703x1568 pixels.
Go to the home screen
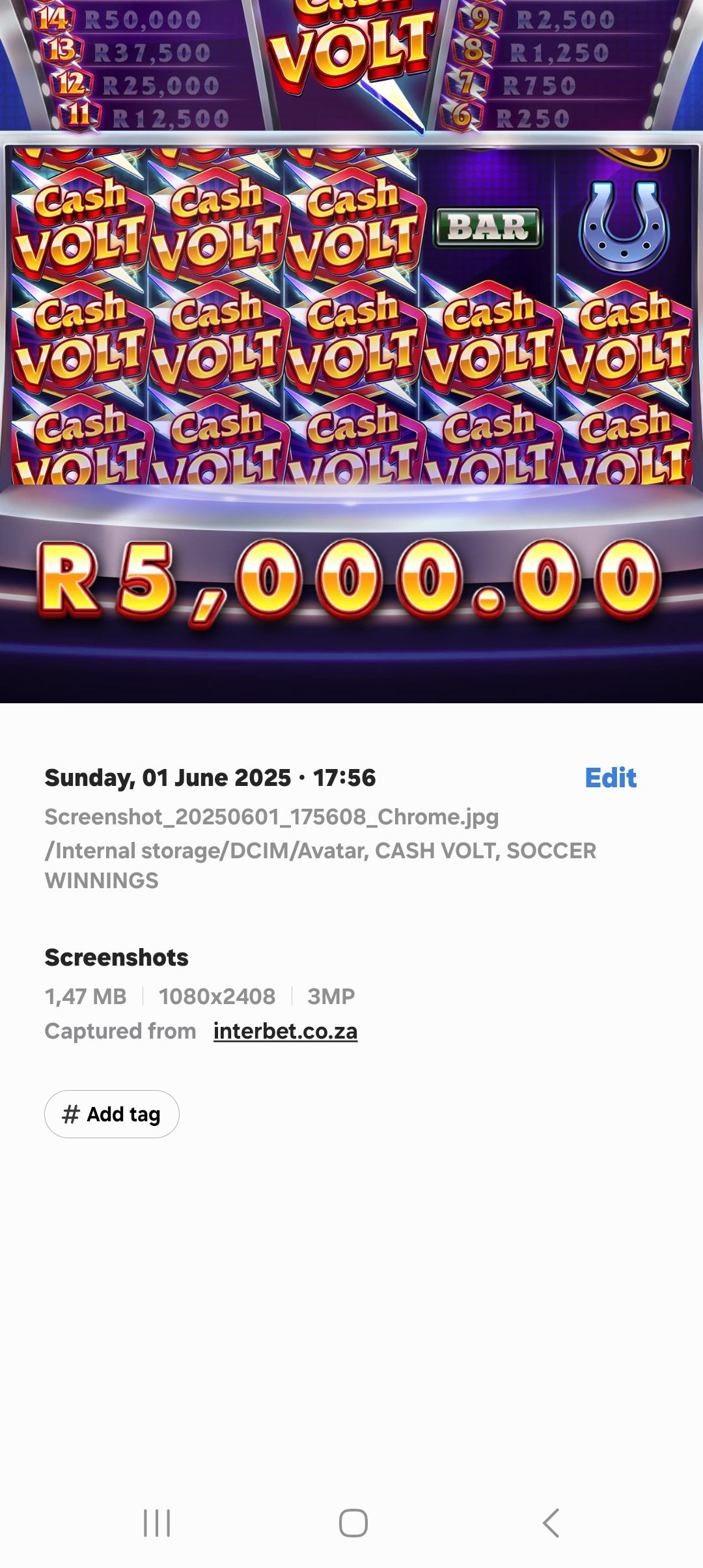[x=353, y=1523]
